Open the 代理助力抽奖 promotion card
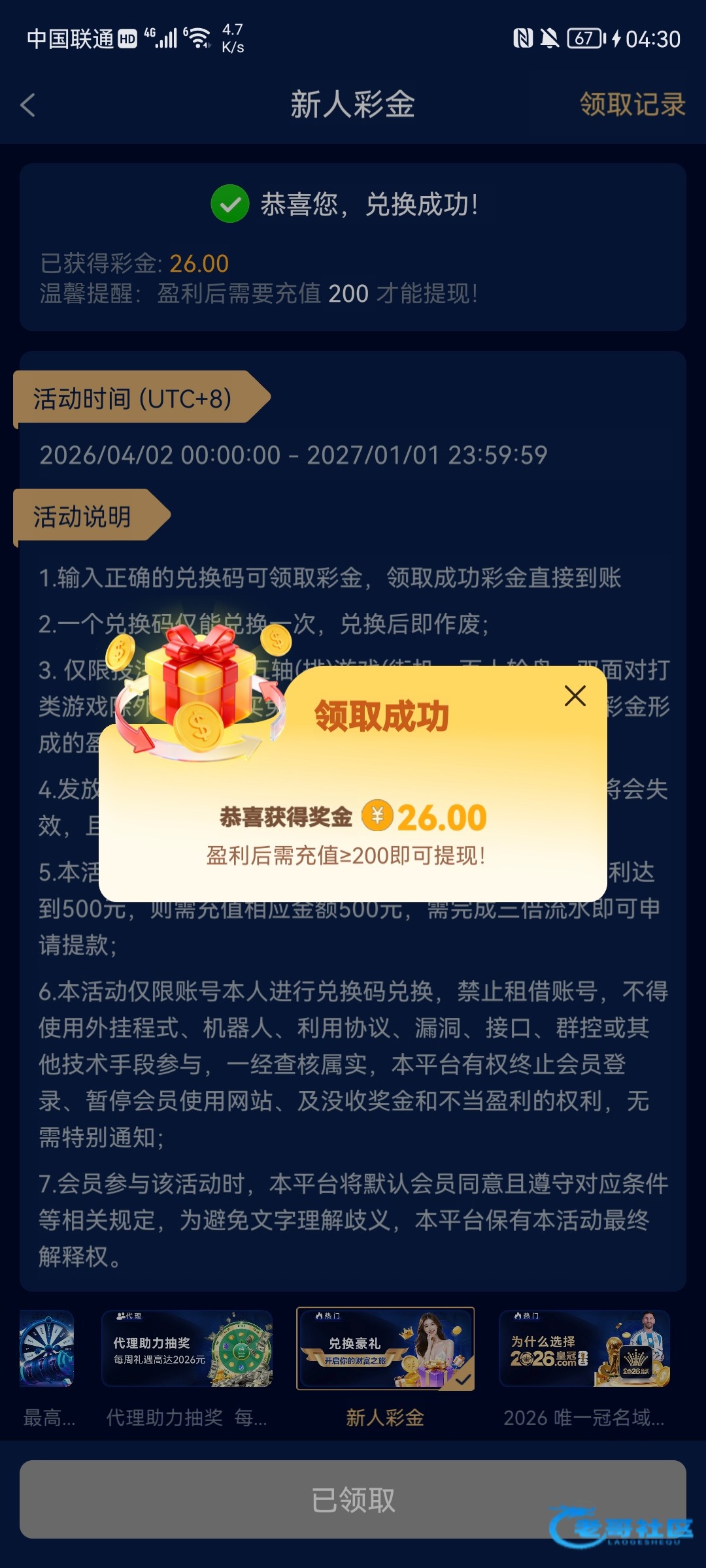Viewport: 706px width, 1568px height. click(187, 1348)
